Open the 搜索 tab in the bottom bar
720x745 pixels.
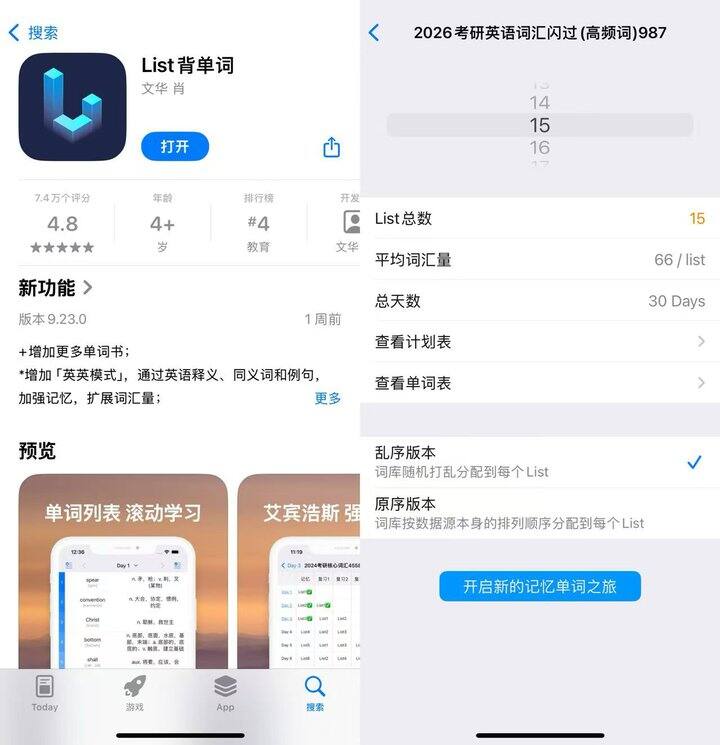315,694
